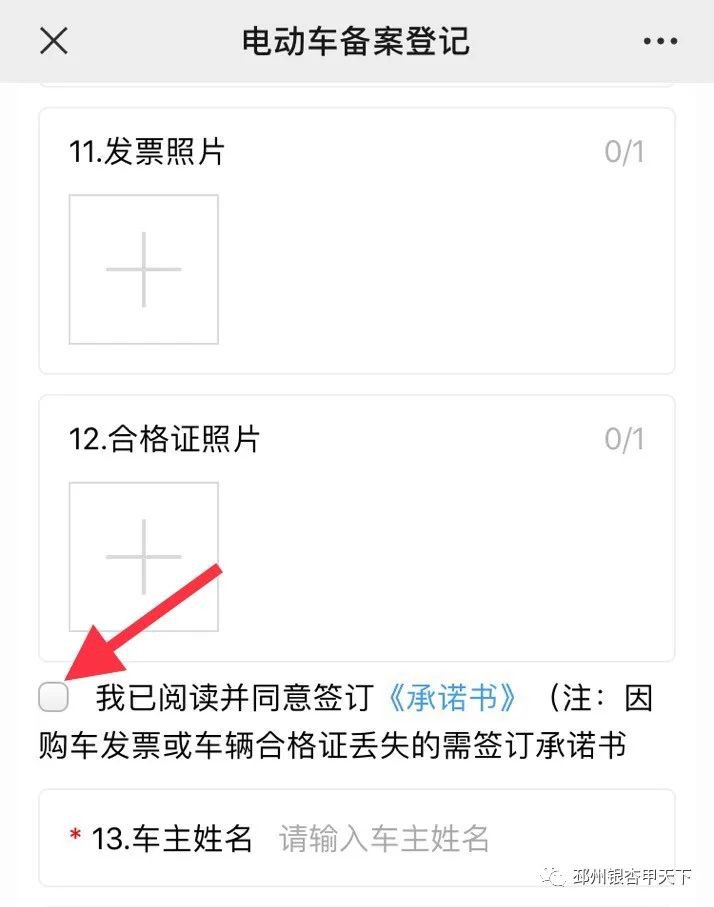
Task: Add a photo under 11.发票照片
Action: (x=143, y=270)
